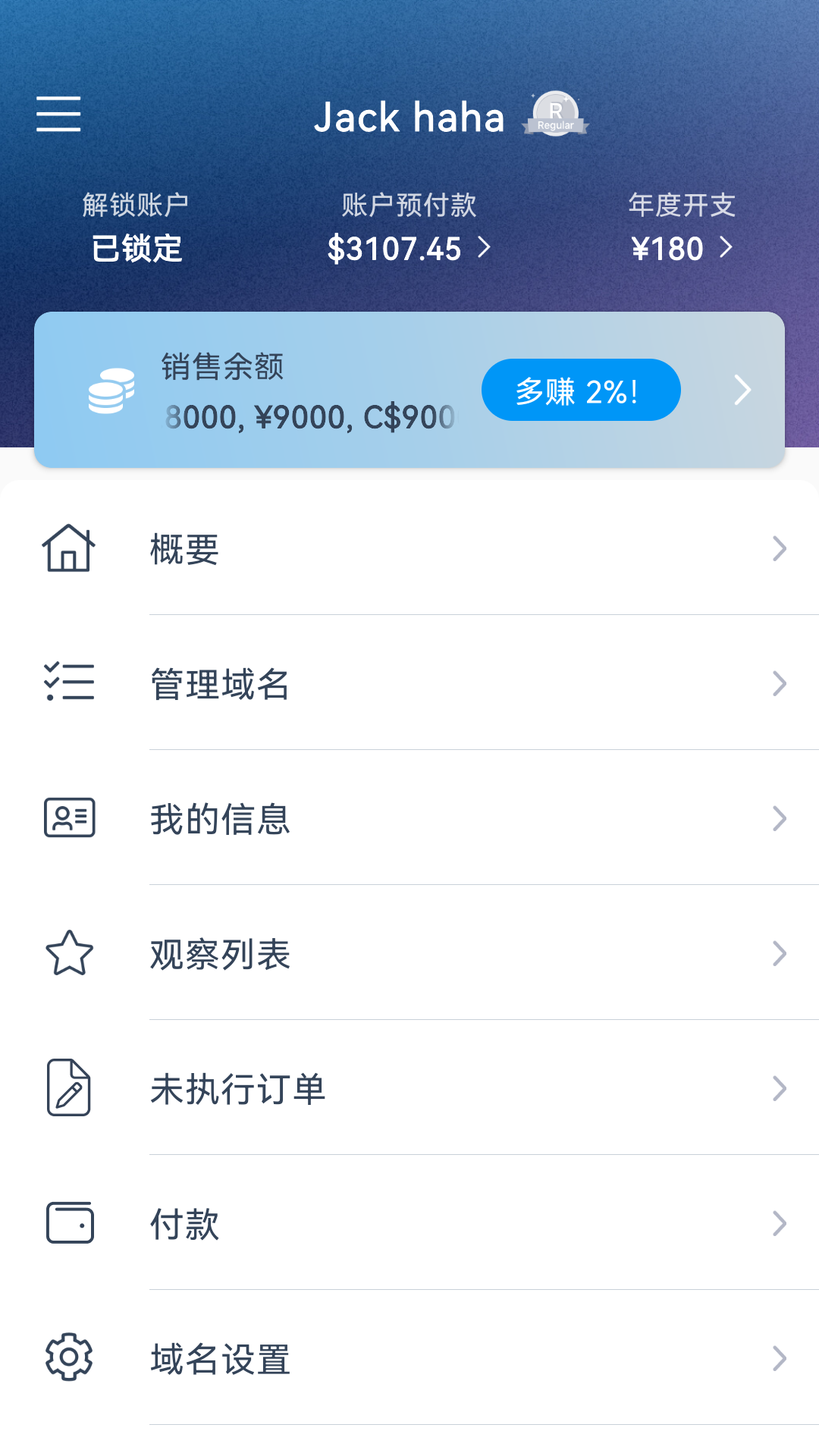The image size is (819, 1456).
Task: Tap 已锁定 to unlock the account
Action: [x=136, y=248]
